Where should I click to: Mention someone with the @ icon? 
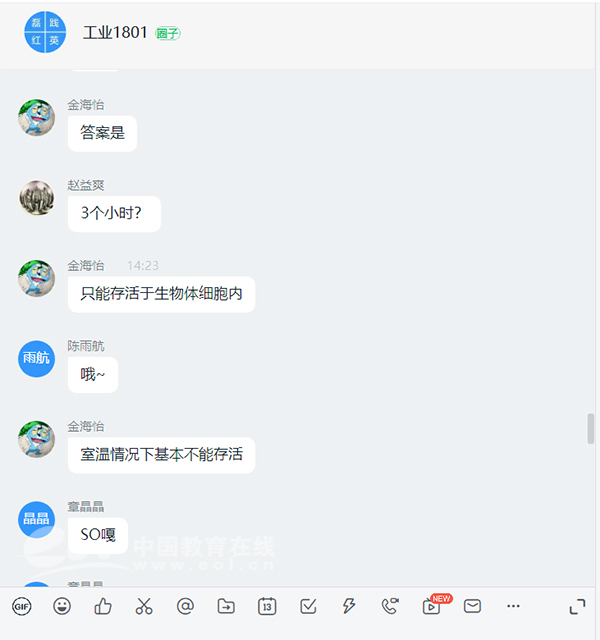point(185,606)
